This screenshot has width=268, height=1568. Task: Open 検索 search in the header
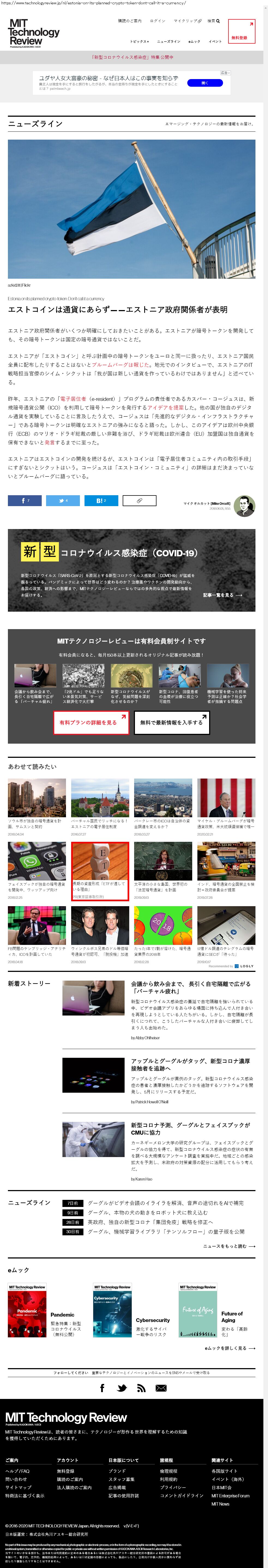213,21
